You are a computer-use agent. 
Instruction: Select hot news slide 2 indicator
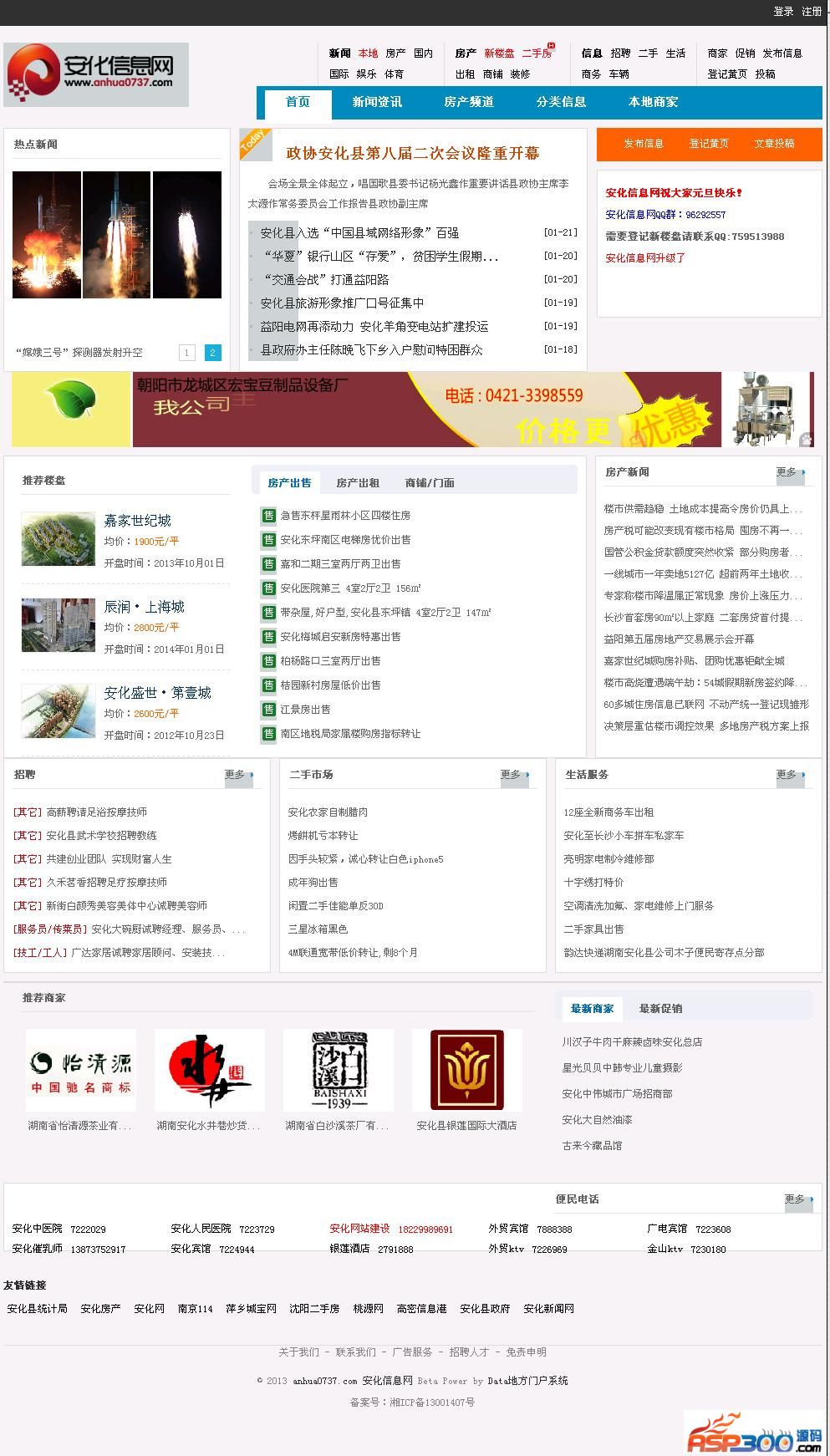212,353
